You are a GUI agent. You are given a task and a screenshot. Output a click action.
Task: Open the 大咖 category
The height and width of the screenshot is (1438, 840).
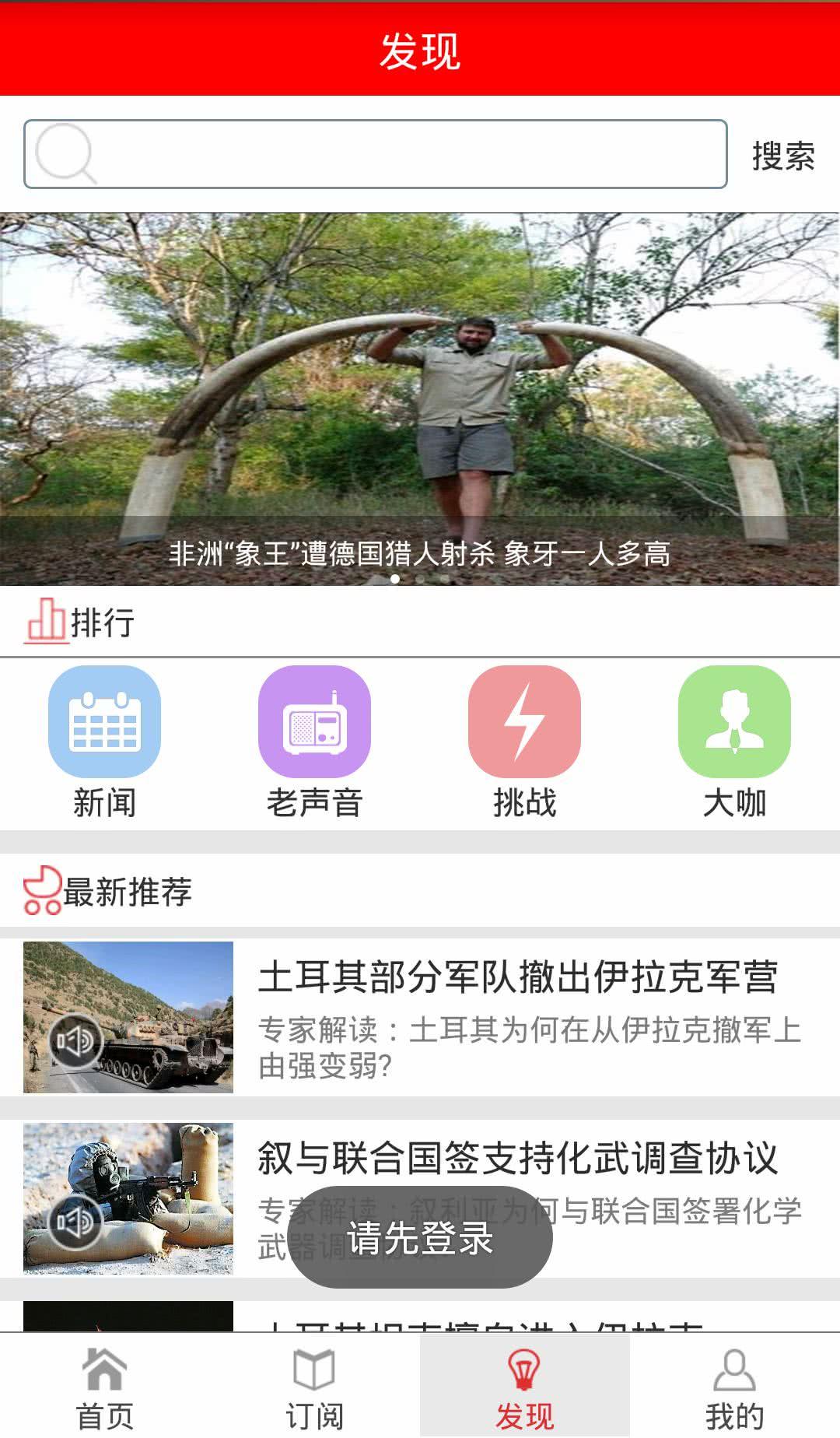tap(734, 741)
